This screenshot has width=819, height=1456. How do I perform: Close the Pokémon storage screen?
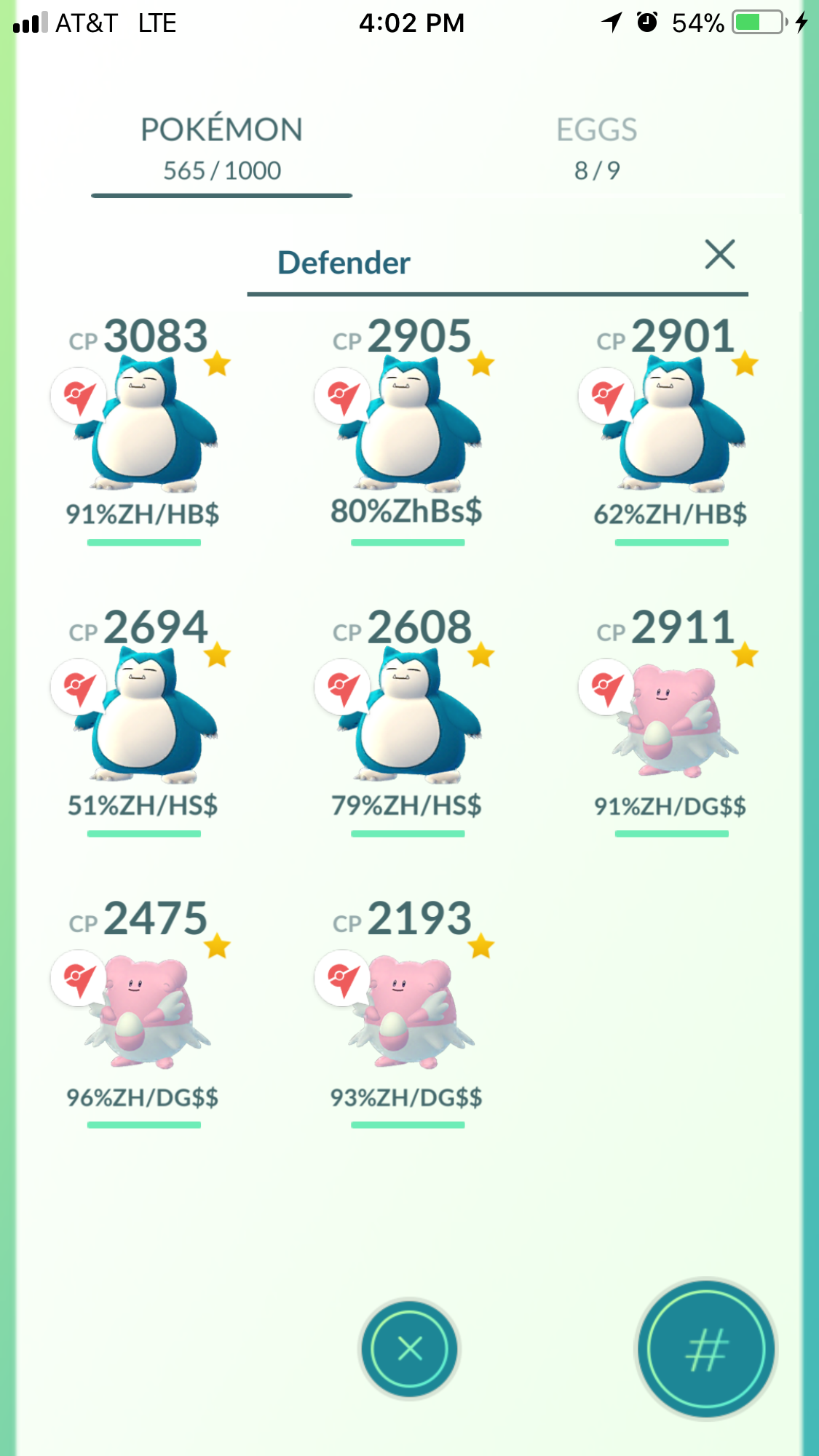pos(410,1349)
